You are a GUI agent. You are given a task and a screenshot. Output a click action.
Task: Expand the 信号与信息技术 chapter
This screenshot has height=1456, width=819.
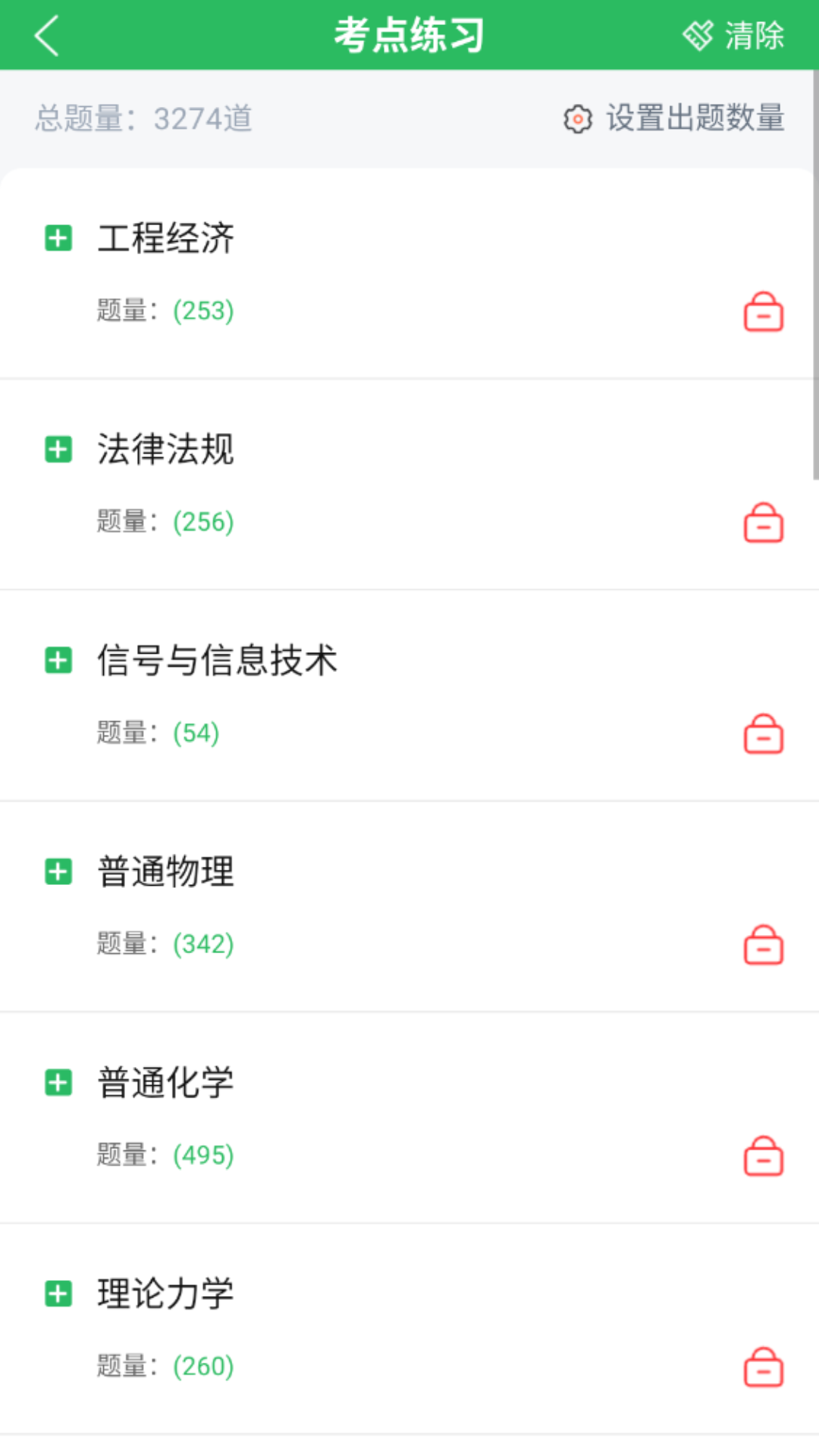[58, 660]
